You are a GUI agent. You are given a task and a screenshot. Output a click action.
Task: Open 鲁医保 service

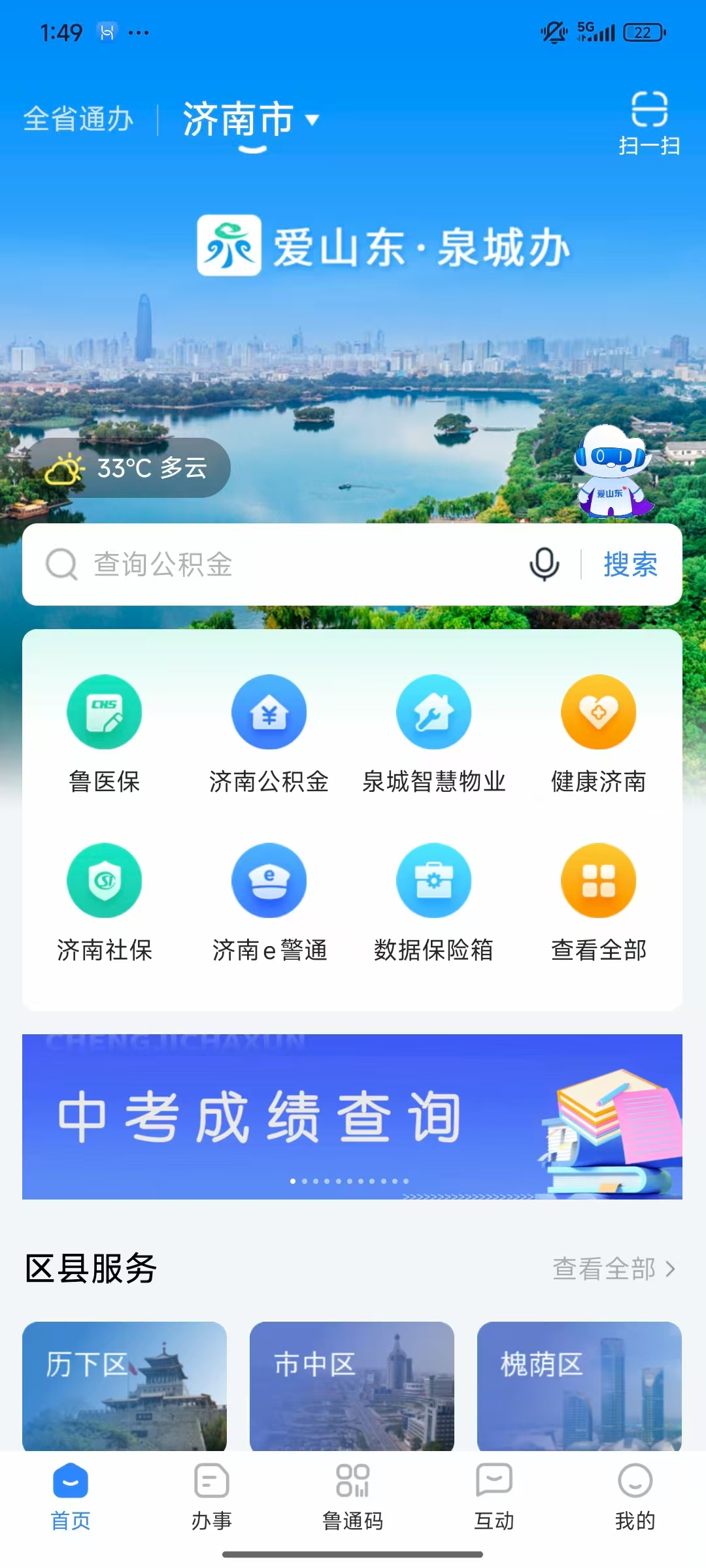pyautogui.click(x=105, y=733)
